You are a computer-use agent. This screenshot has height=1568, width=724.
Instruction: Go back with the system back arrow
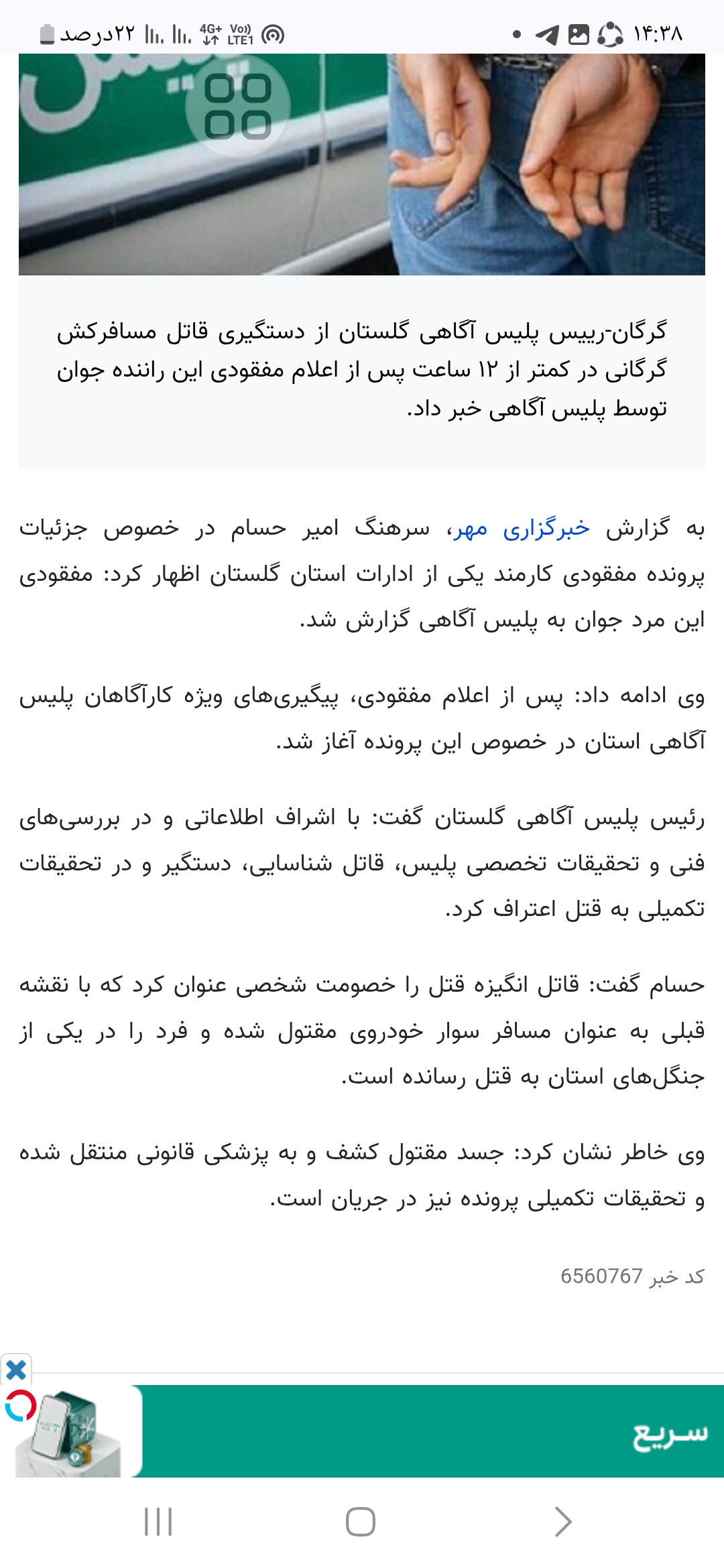(563, 1521)
